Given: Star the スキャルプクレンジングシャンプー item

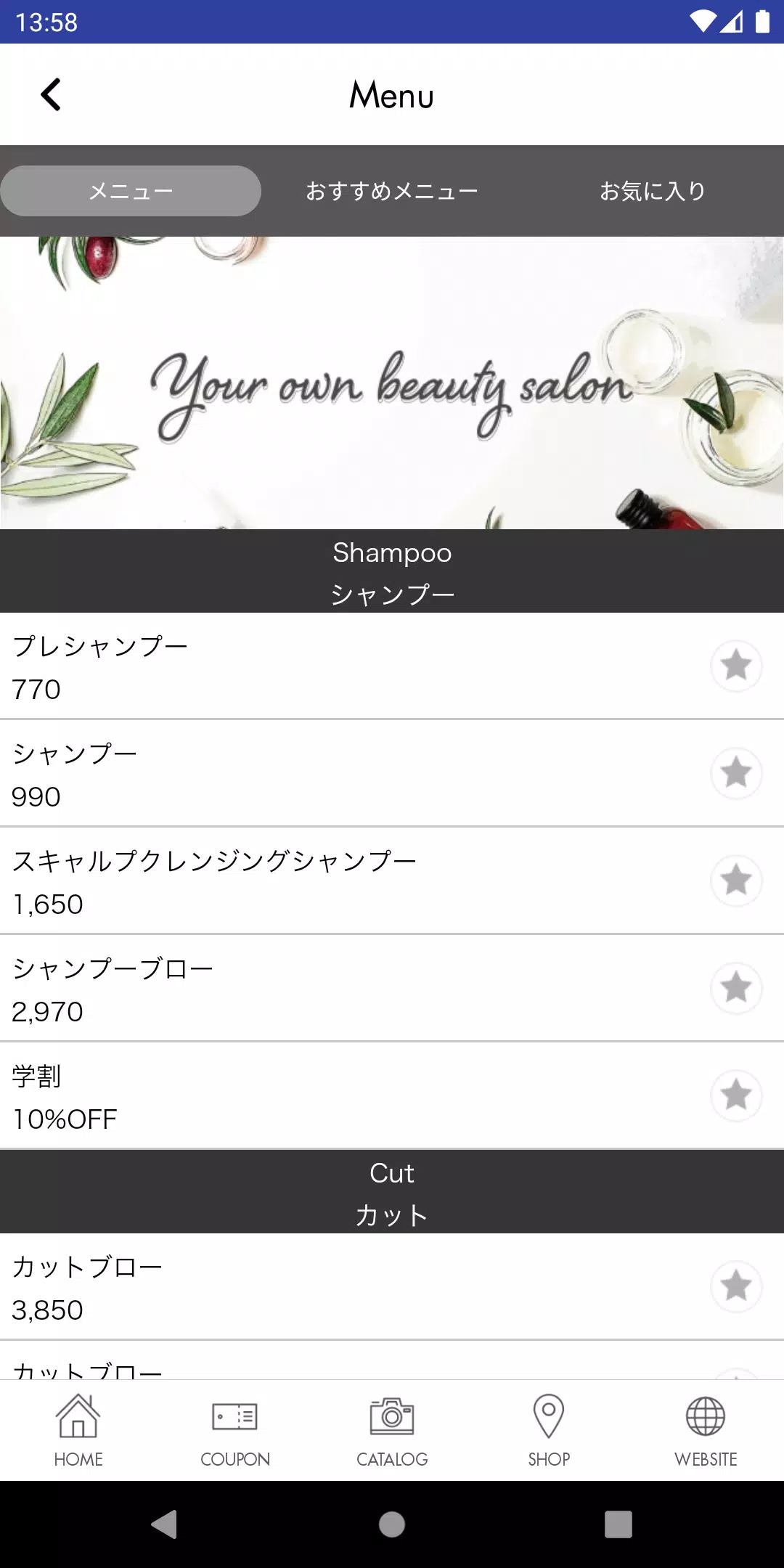Looking at the screenshot, I should [736, 880].
